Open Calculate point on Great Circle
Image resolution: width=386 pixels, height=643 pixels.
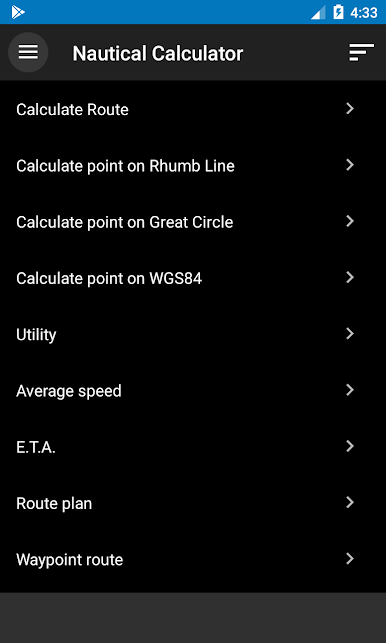click(x=193, y=222)
